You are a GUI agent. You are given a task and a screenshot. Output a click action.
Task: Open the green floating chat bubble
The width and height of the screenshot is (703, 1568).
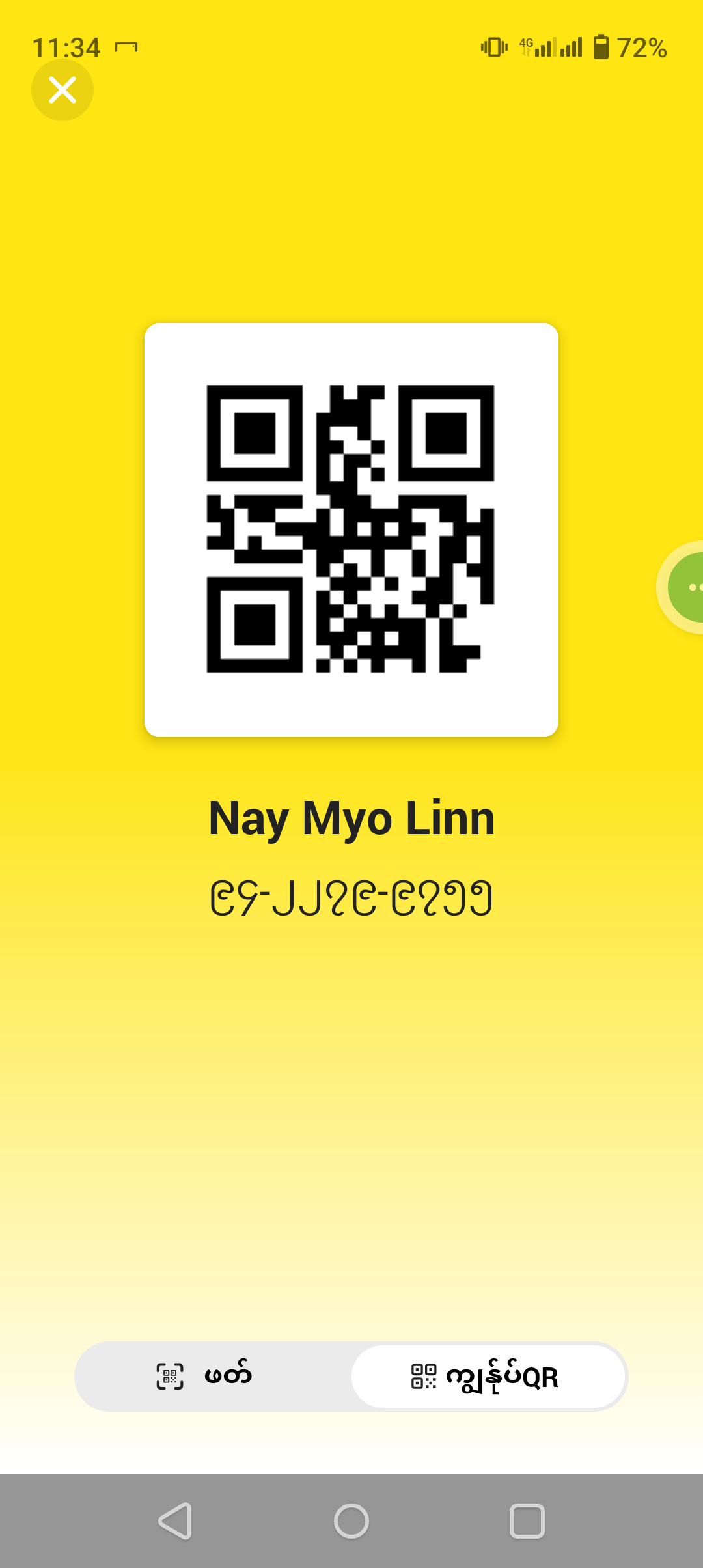[687, 587]
